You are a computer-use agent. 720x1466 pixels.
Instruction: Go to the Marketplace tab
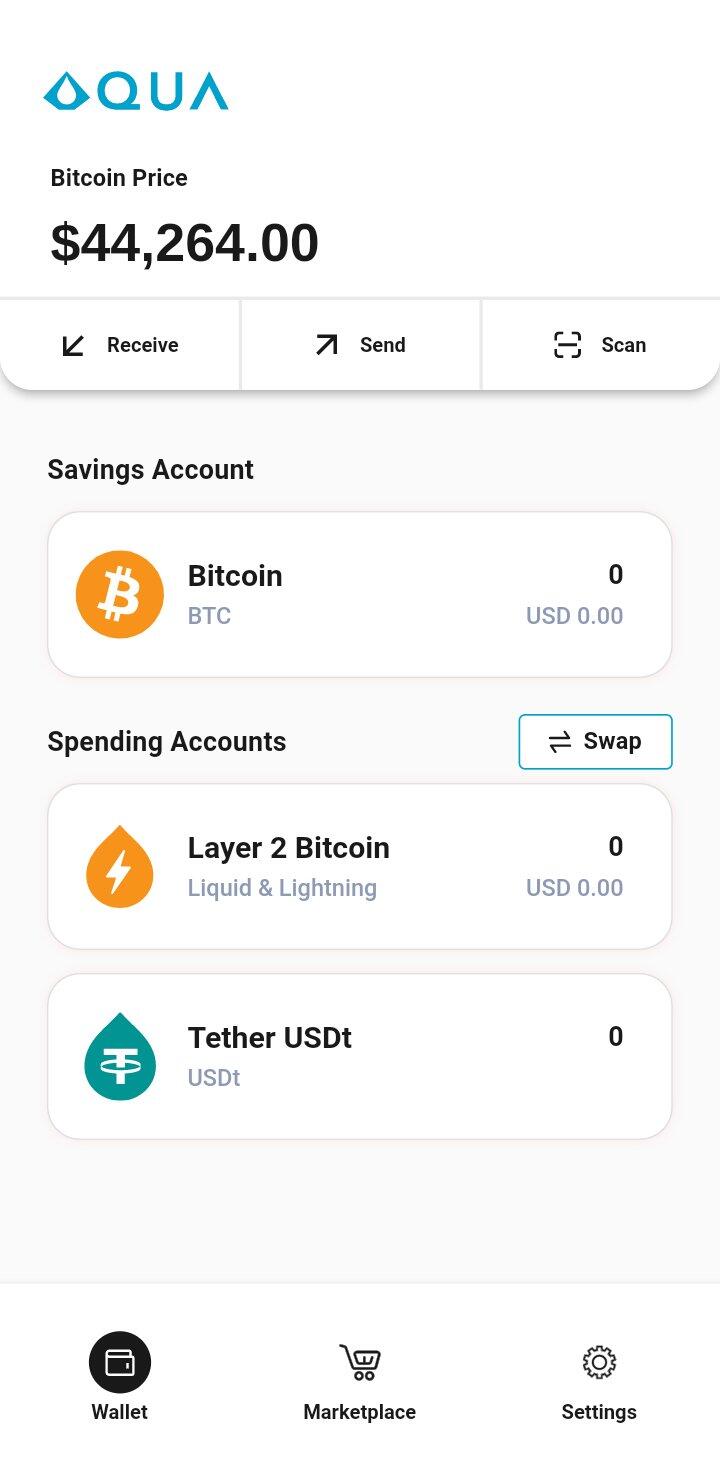(360, 1376)
